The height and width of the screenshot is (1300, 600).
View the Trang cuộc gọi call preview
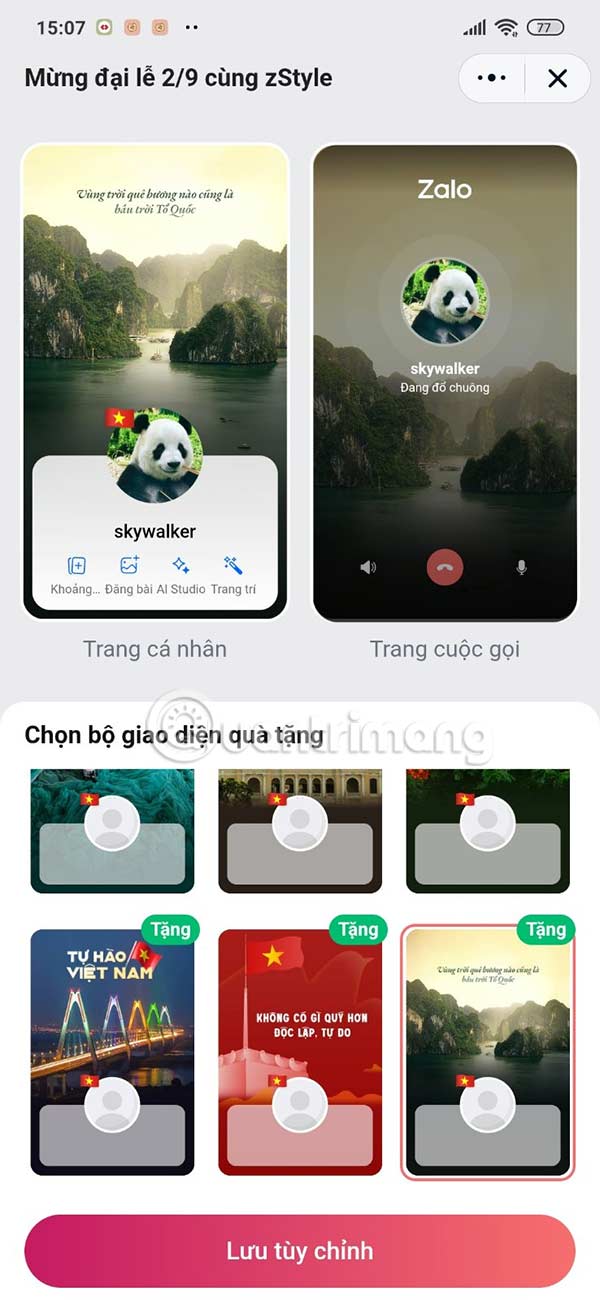pos(445,382)
